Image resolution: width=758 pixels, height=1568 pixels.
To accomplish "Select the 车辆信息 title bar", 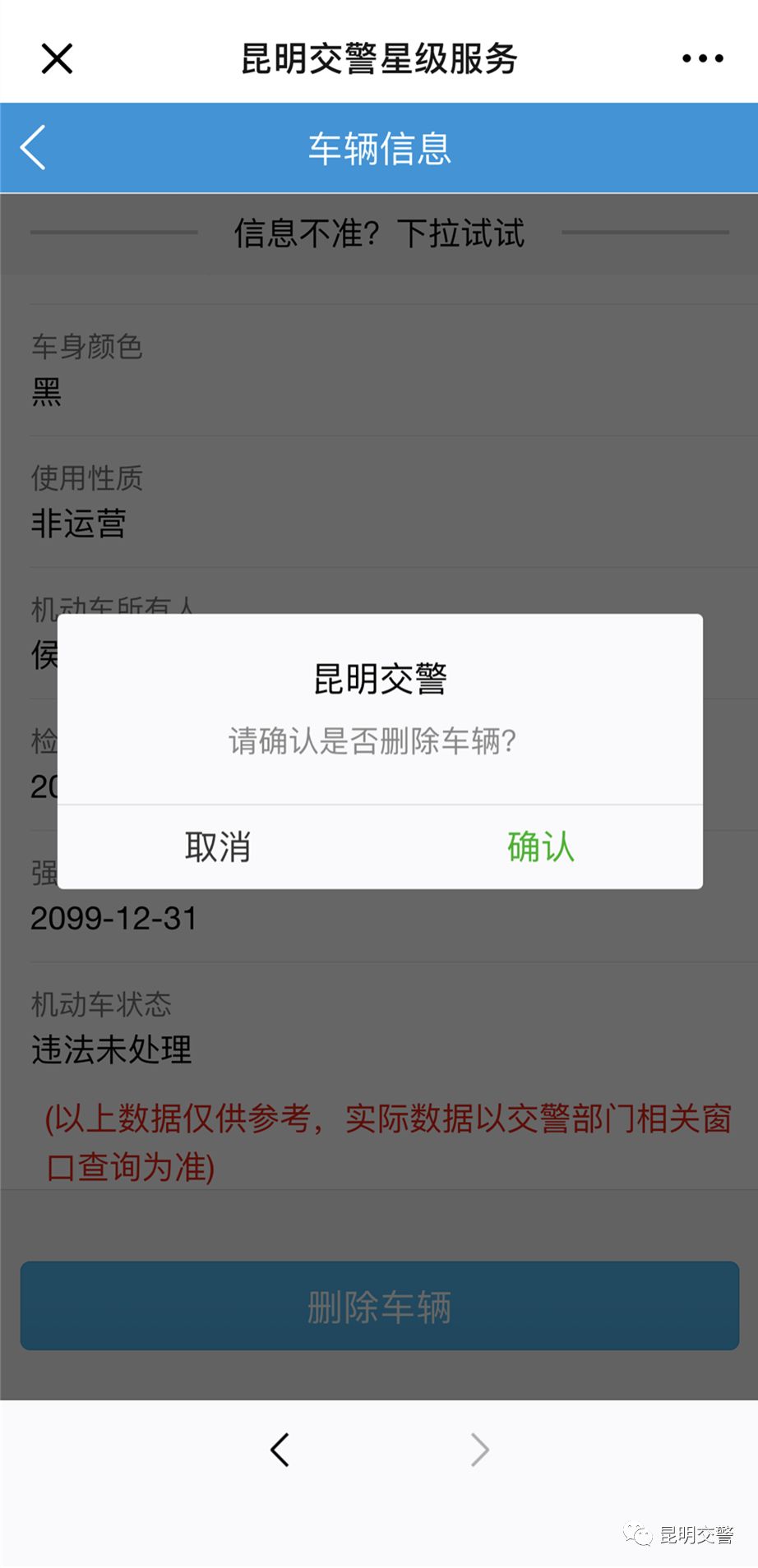I will click(x=379, y=147).
